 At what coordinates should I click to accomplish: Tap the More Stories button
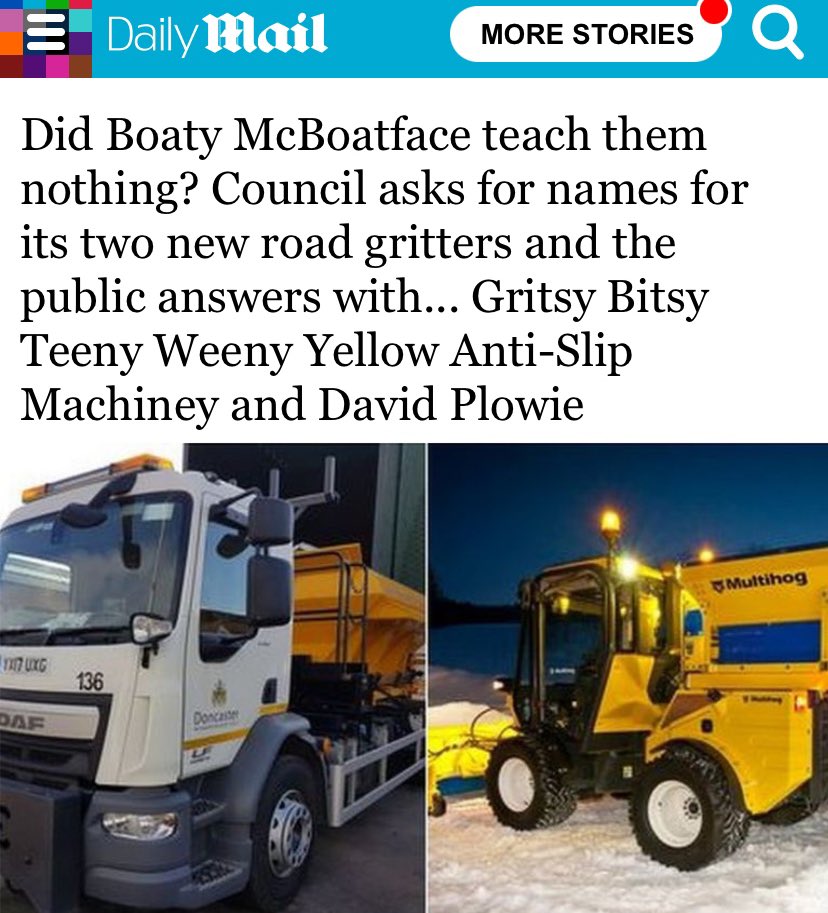click(x=587, y=35)
